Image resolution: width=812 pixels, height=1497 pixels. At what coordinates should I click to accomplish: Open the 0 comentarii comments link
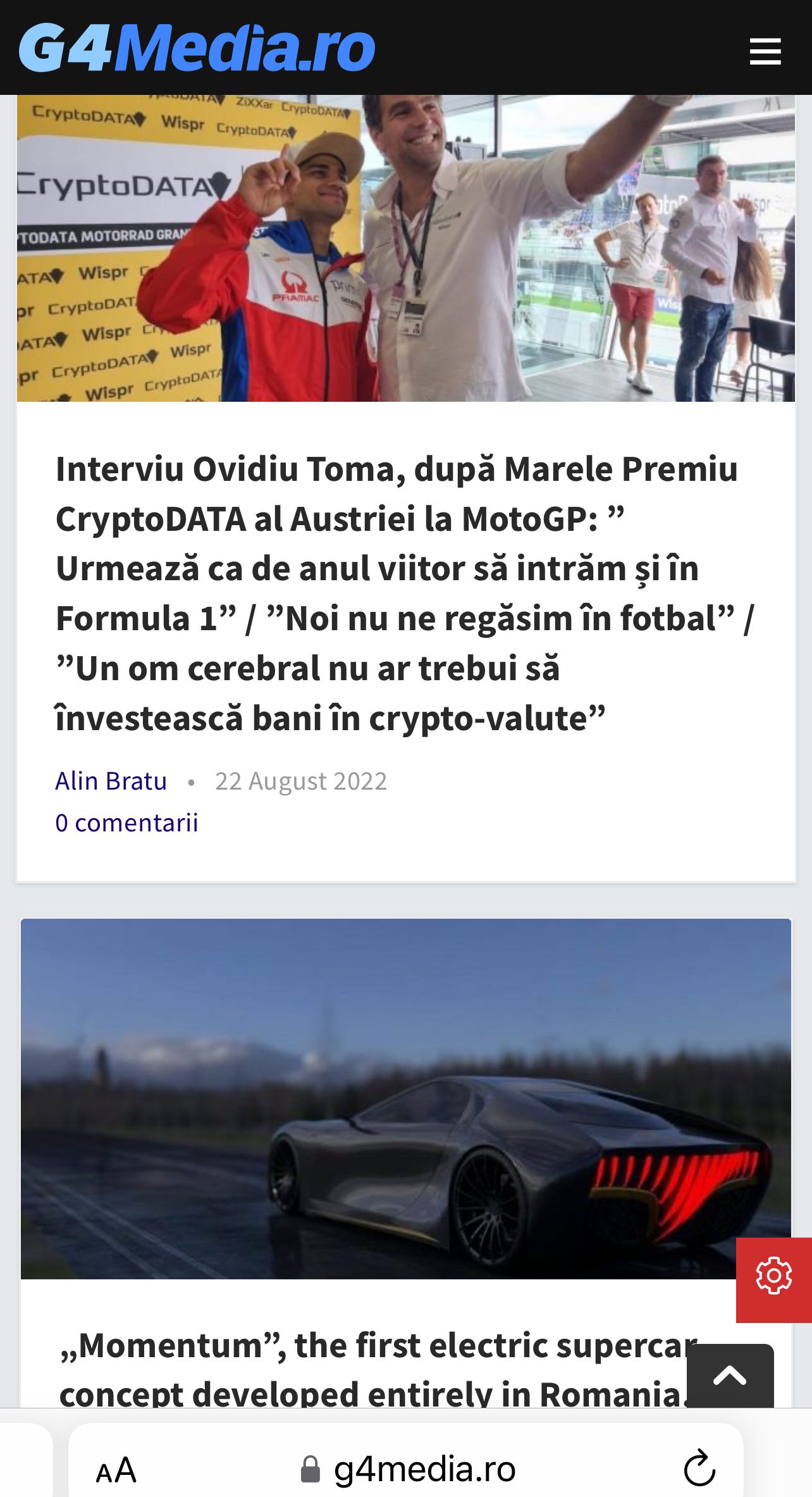tap(127, 822)
